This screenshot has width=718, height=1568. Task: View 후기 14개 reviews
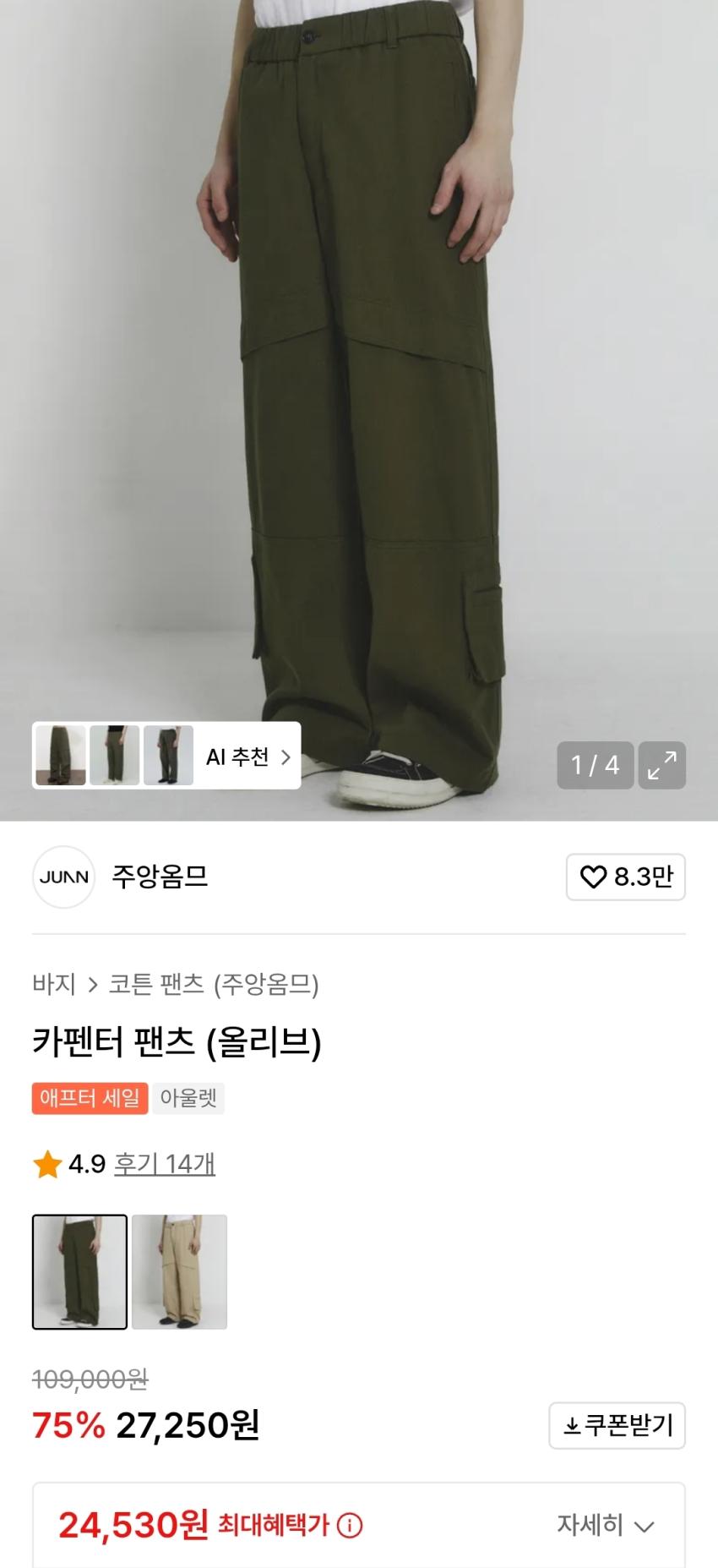pyautogui.click(x=165, y=1164)
